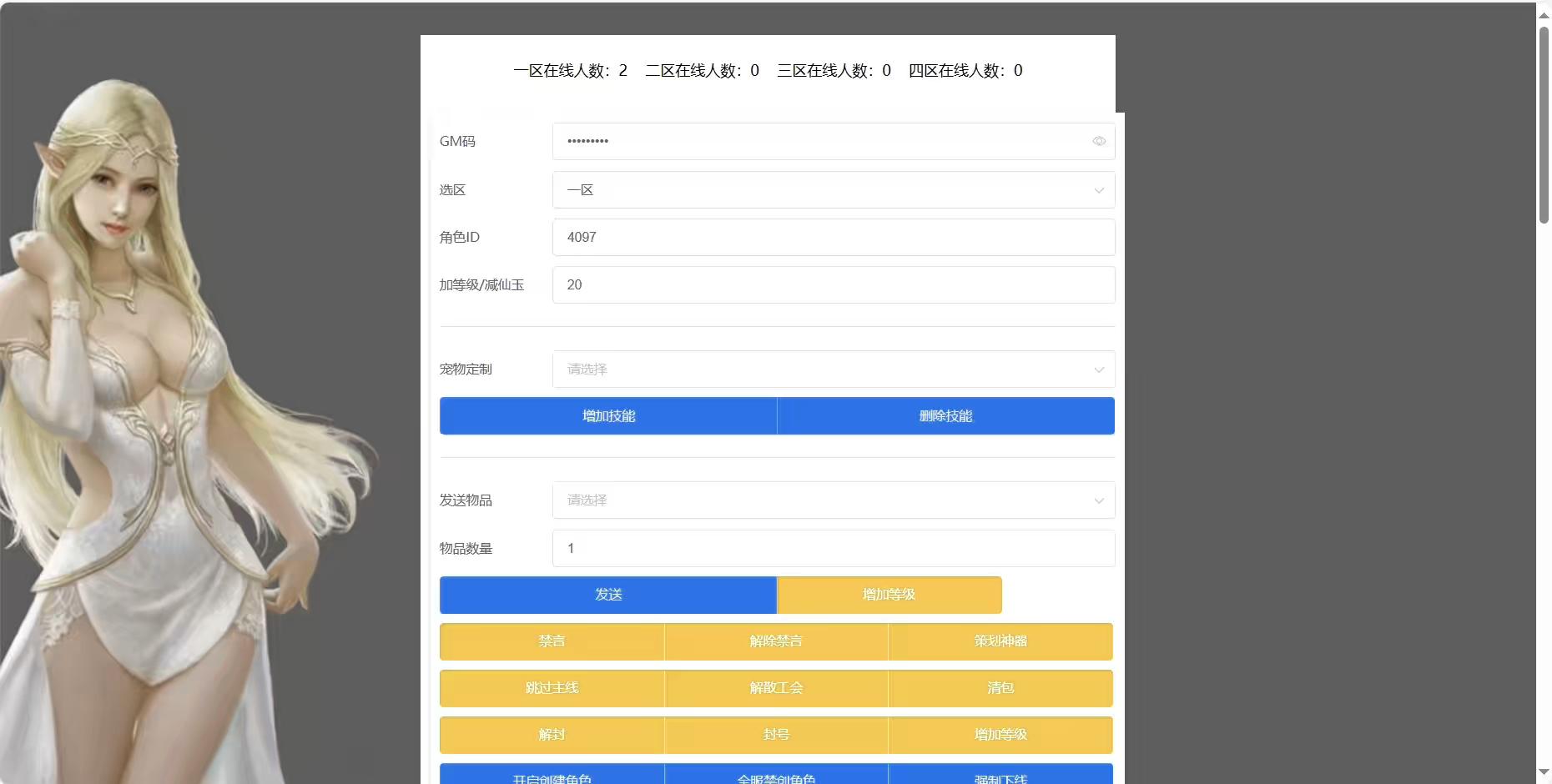Tap the 加等级/减仙玉 amount field

pos(833,285)
